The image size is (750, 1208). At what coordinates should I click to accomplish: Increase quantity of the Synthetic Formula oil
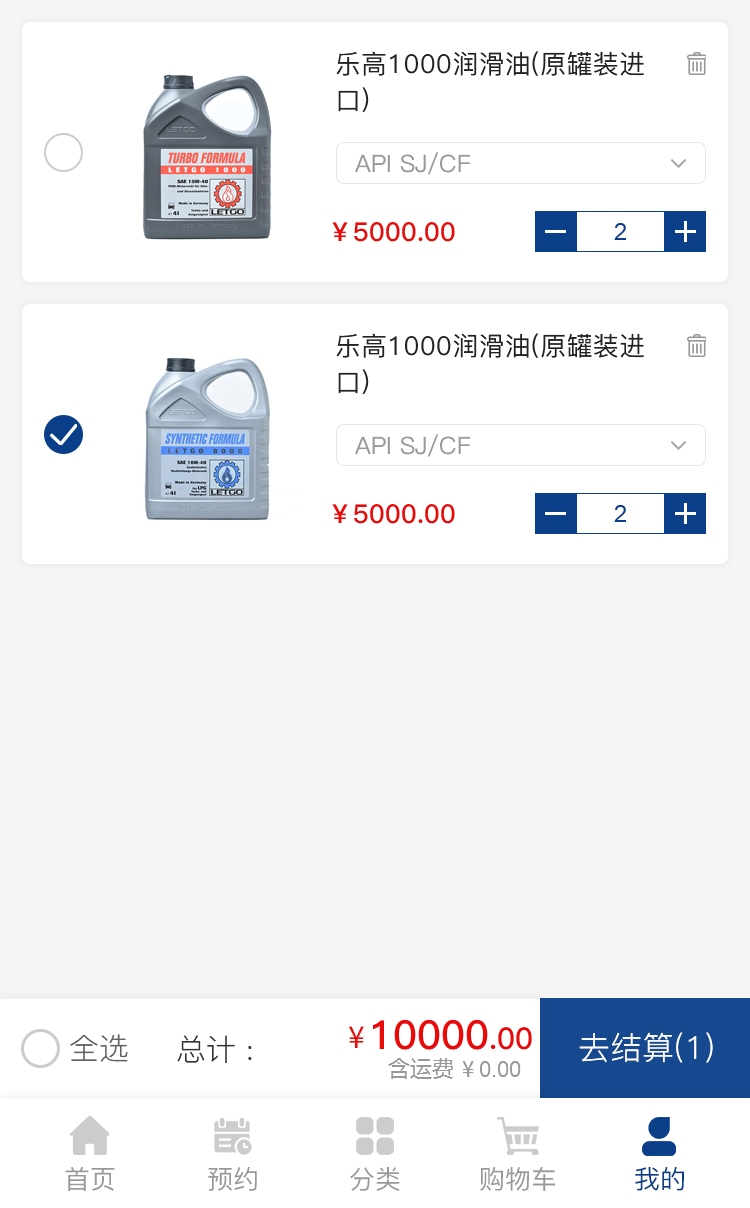685,514
